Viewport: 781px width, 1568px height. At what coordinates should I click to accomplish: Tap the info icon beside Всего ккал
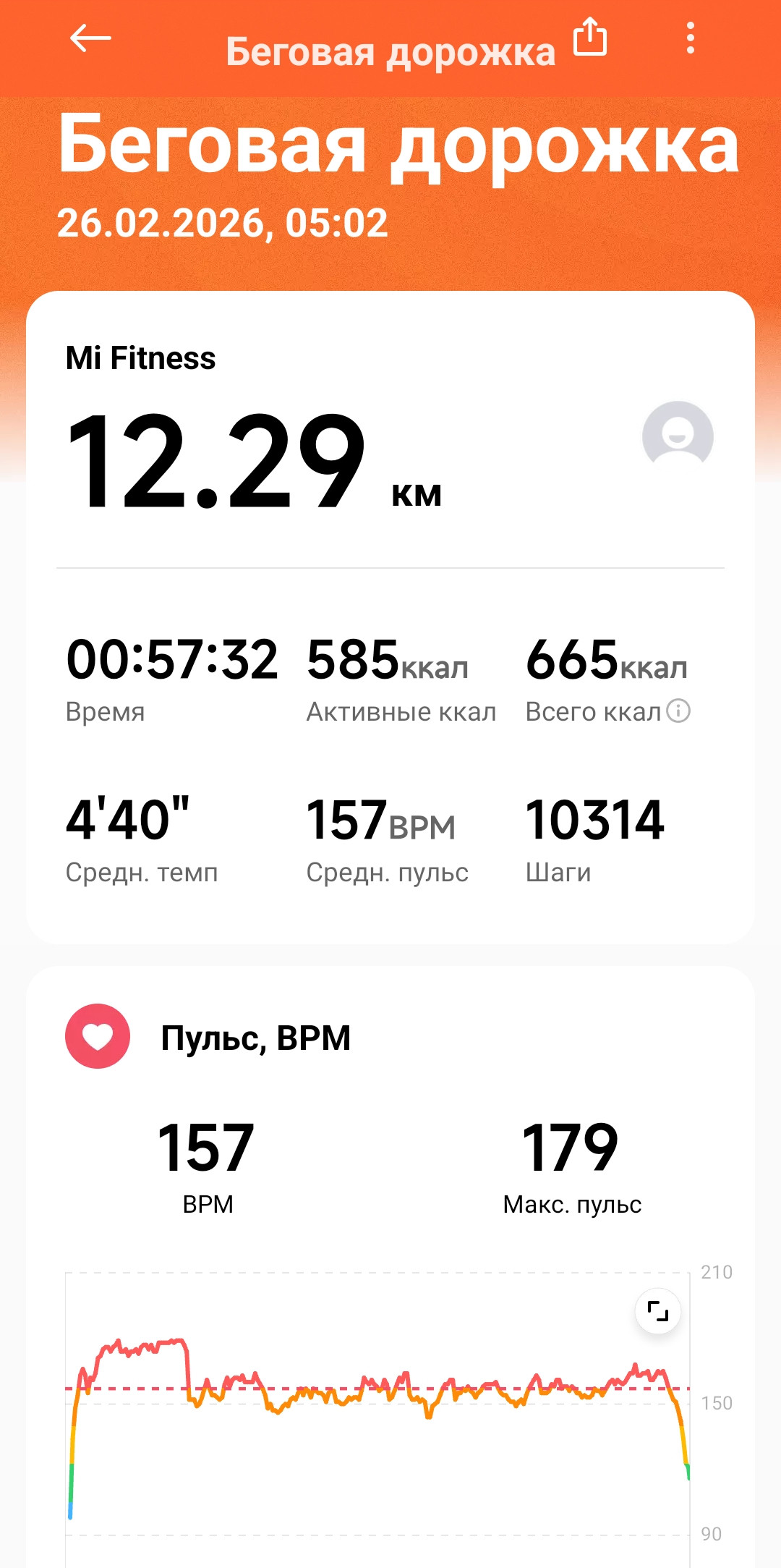pos(678,711)
